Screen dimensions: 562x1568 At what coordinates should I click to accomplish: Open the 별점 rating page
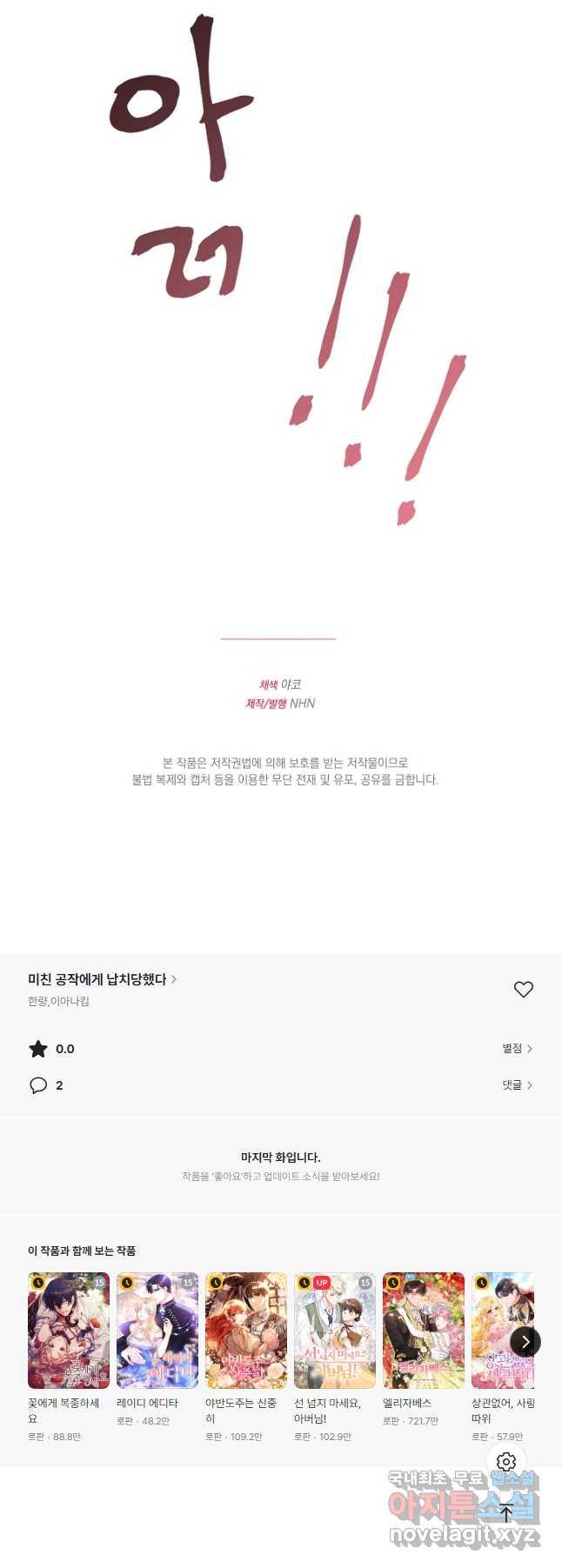[517, 1049]
